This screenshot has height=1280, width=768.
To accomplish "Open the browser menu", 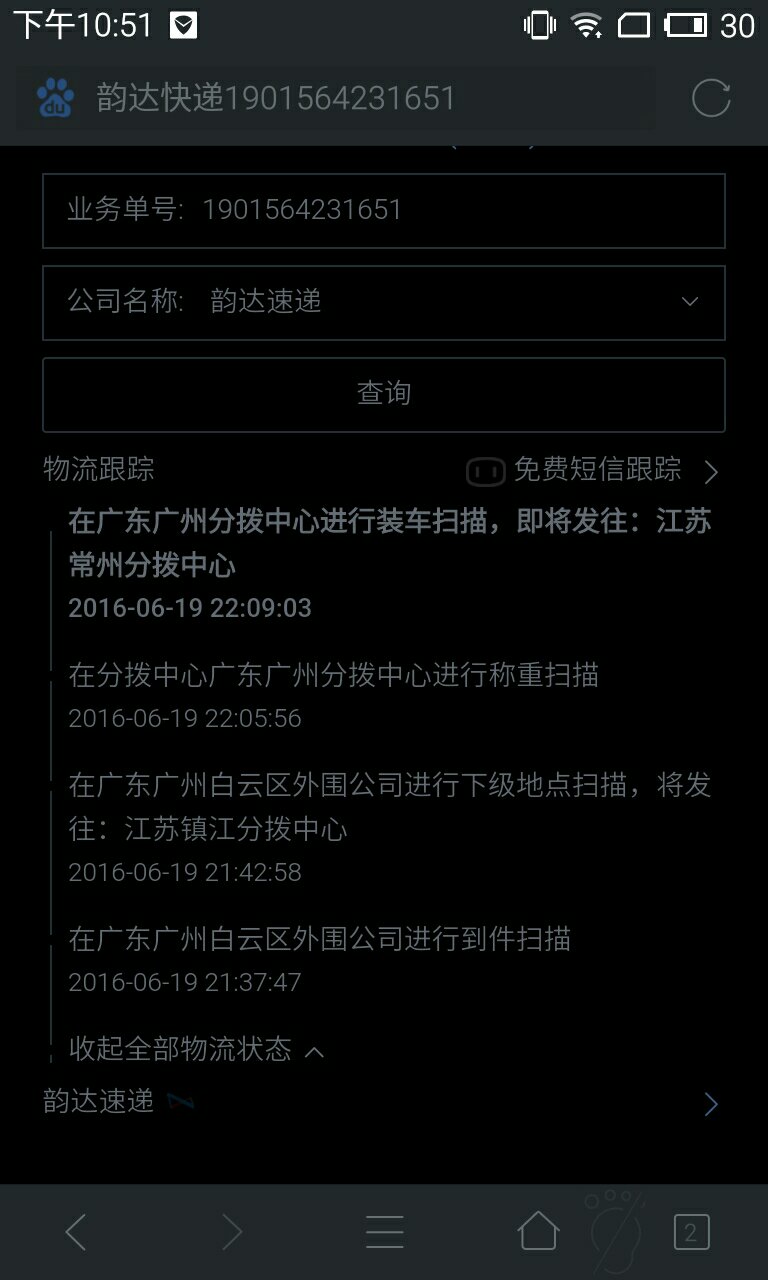I will tap(384, 1232).
